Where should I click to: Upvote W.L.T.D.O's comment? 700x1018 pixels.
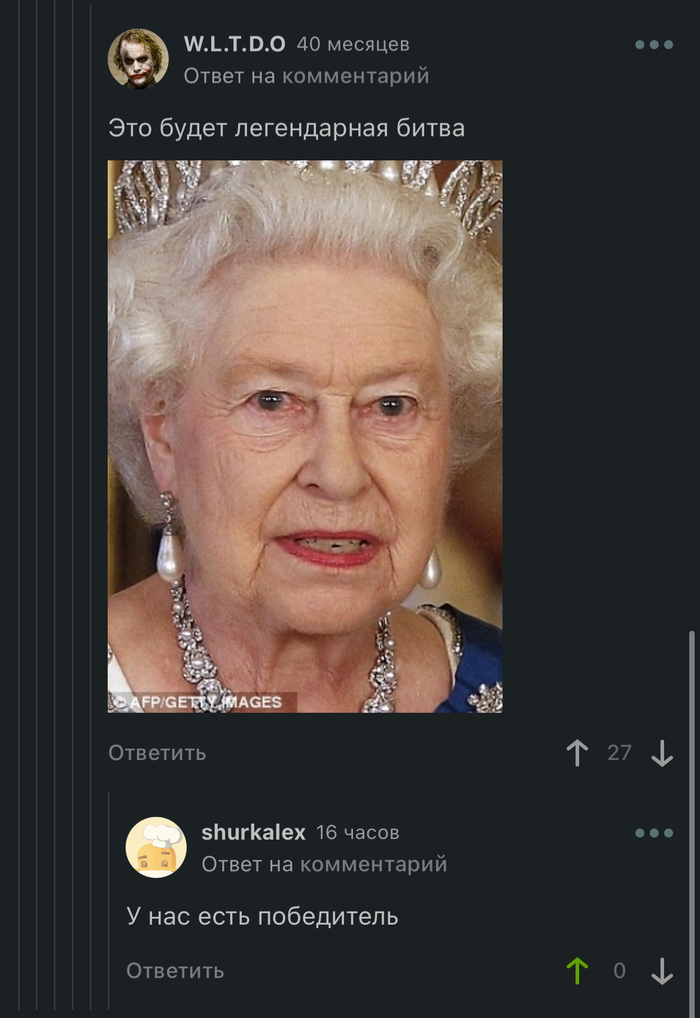pos(577,753)
